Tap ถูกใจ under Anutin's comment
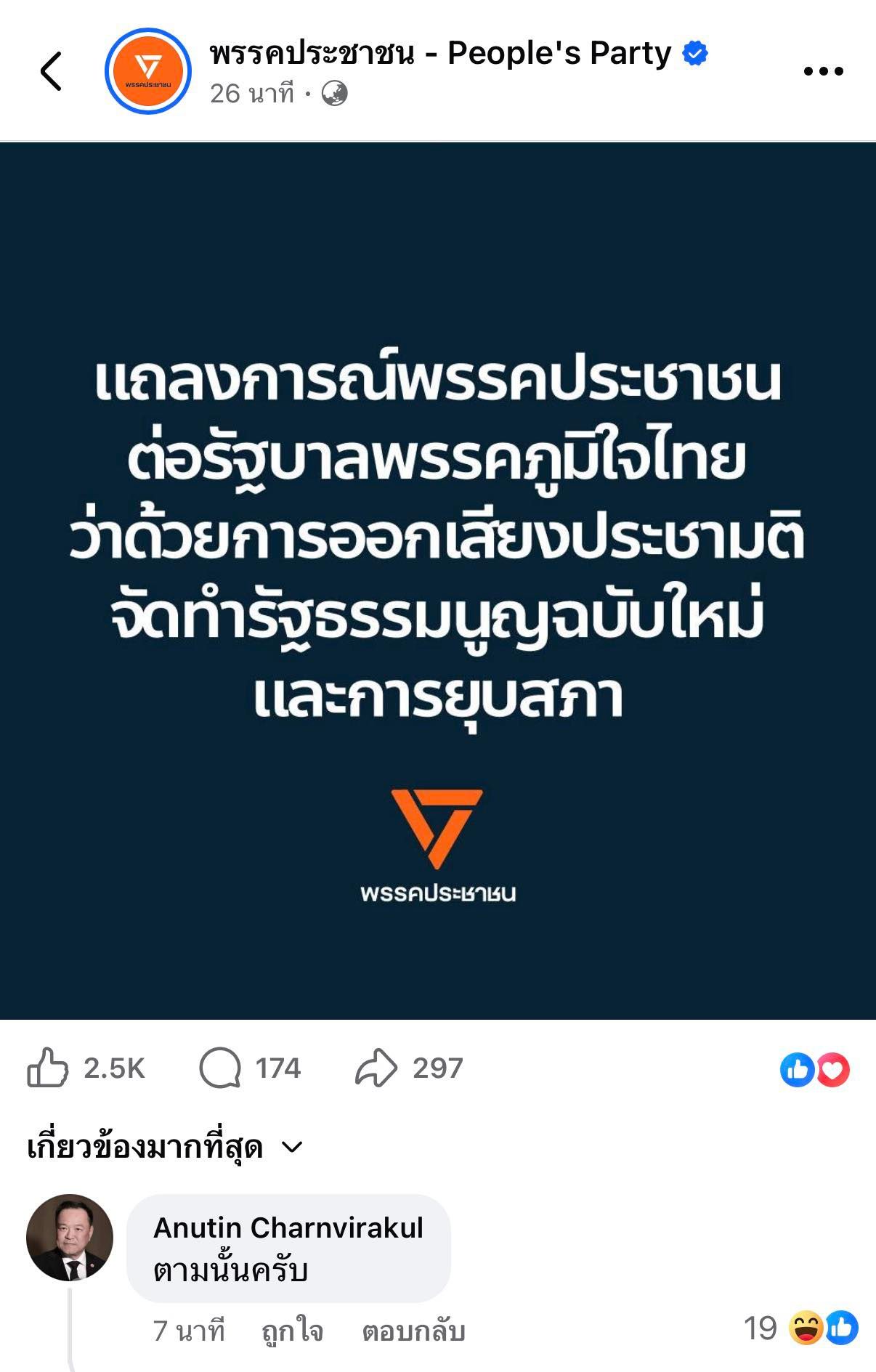This screenshot has width=876, height=1372. 292,1331
